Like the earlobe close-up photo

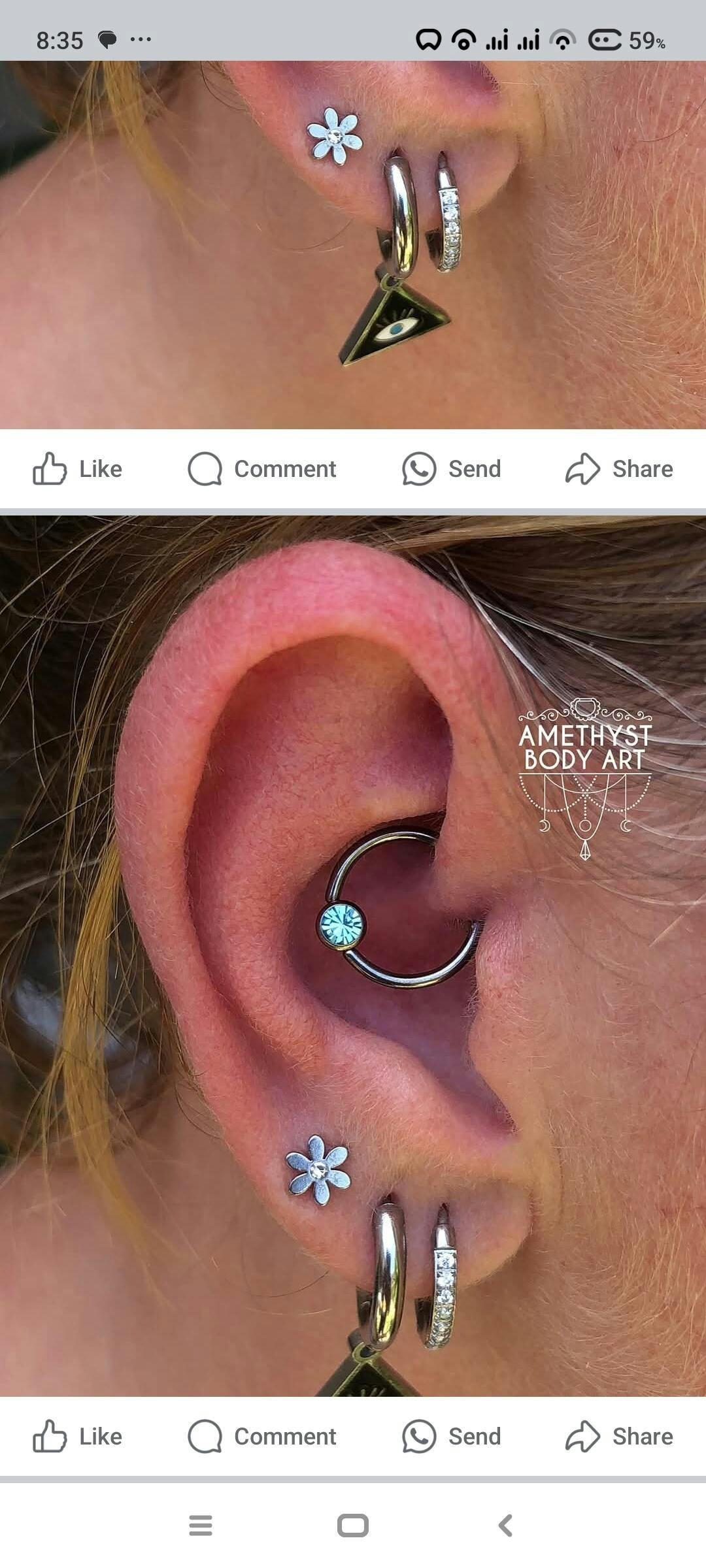(78, 469)
